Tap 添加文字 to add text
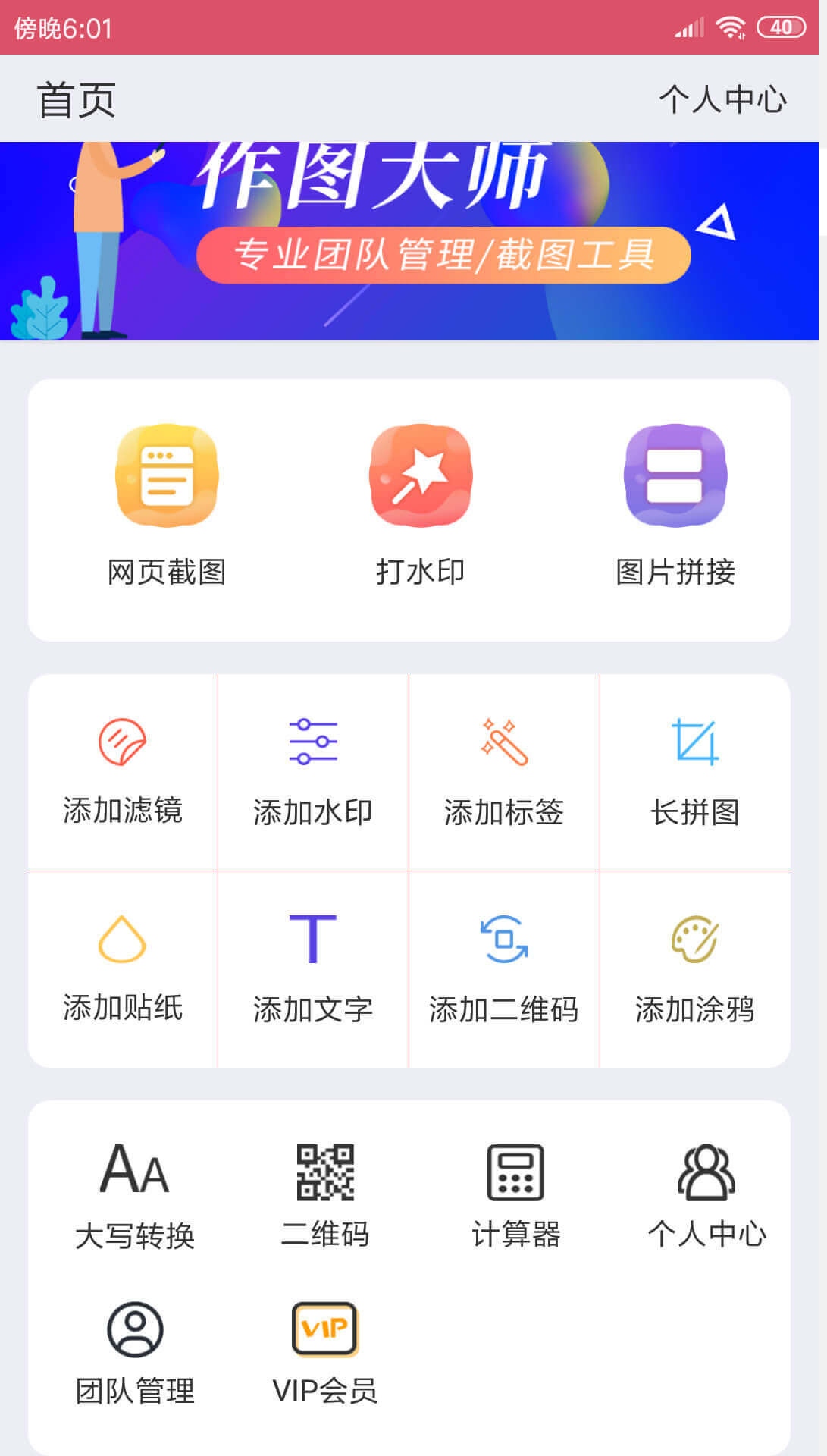The image size is (827, 1456). click(313, 969)
